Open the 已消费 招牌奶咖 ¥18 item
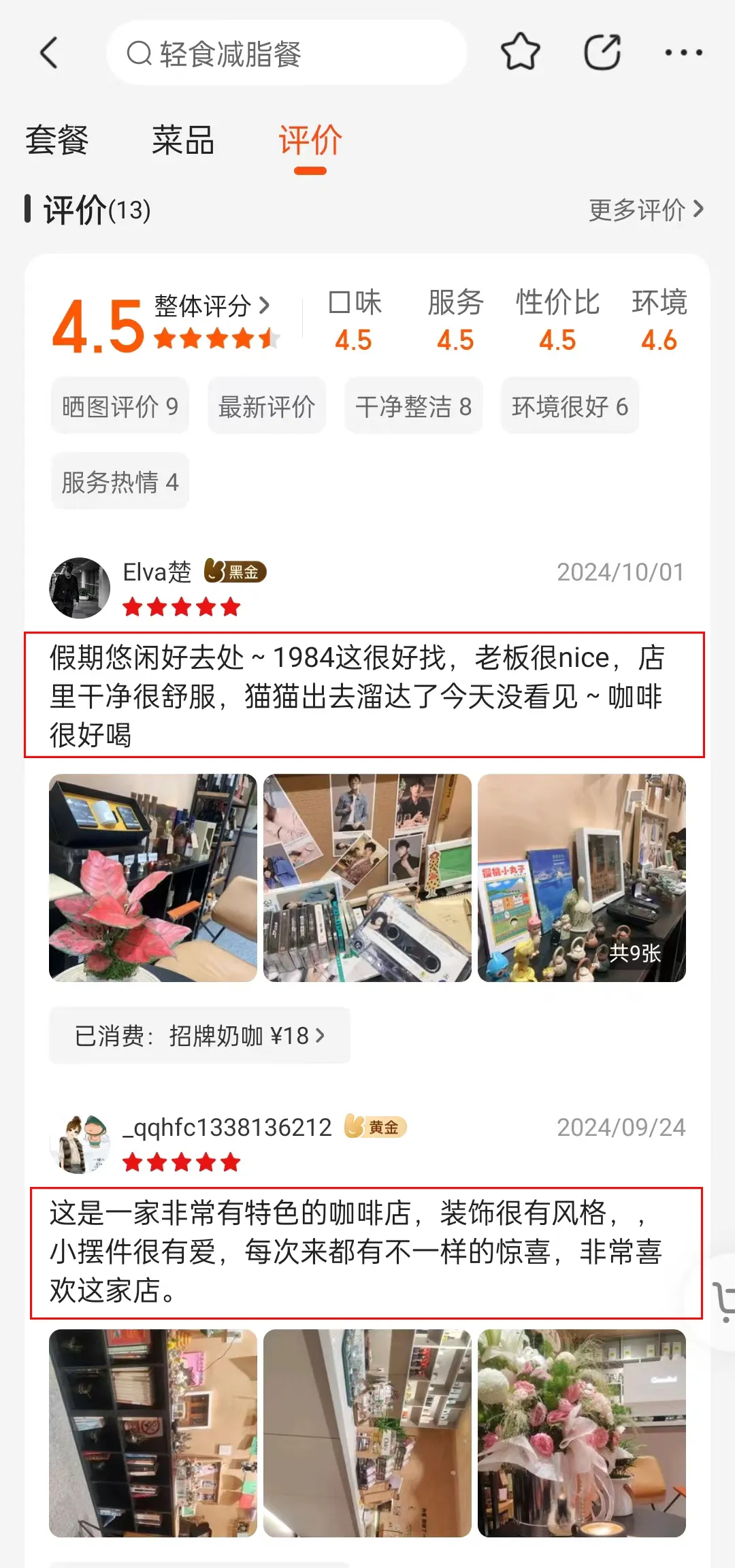735x1568 pixels. (x=199, y=1036)
